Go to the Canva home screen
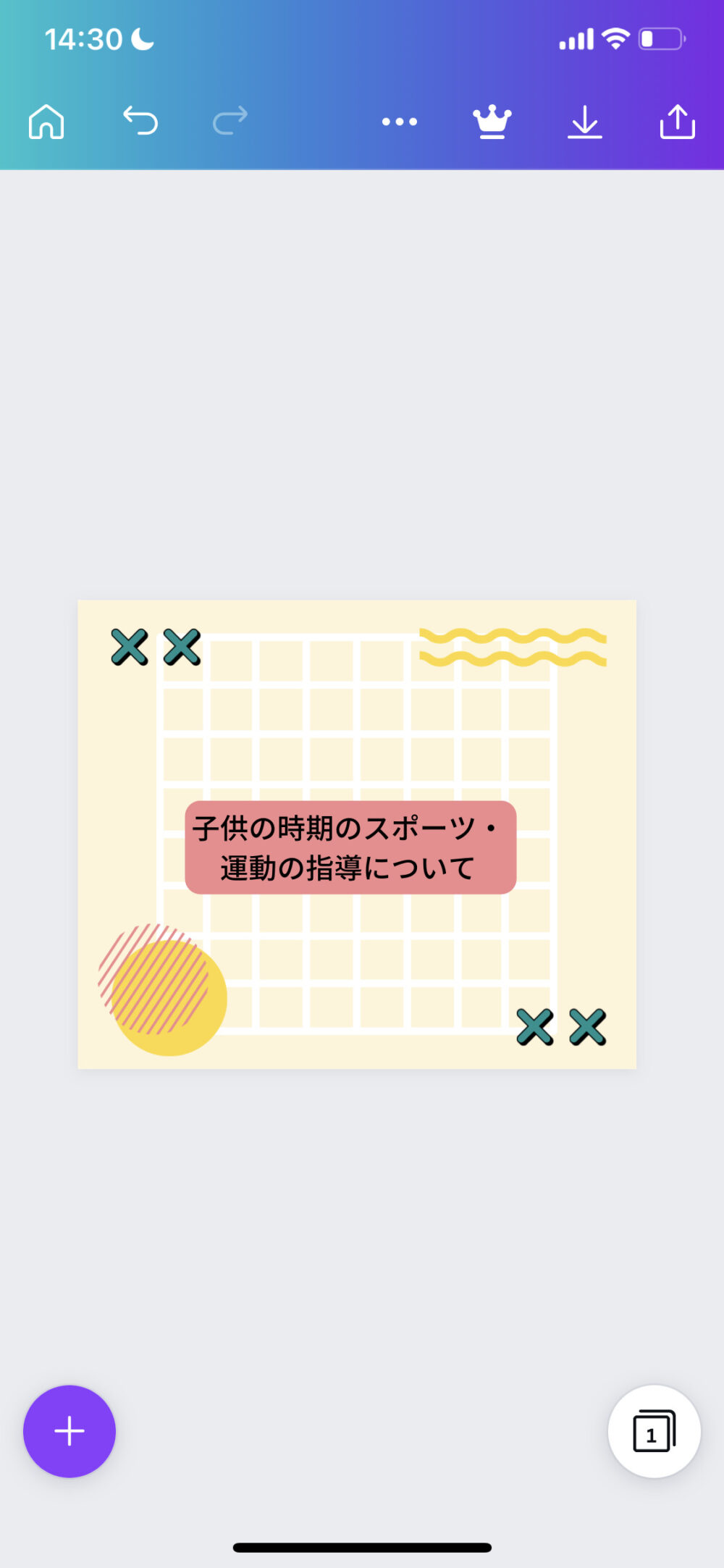 click(x=46, y=121)
